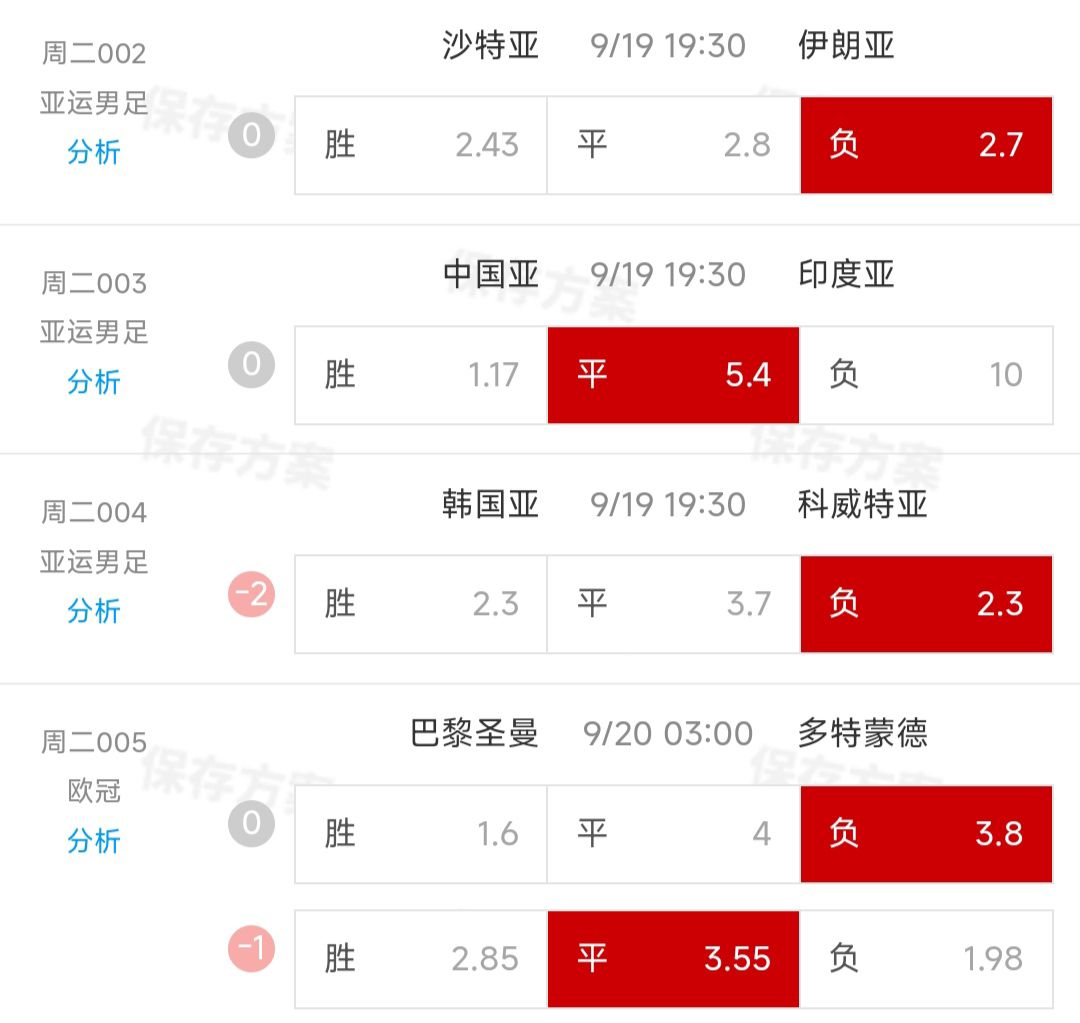Open 分析 for 中国亚 vs 印度亚
The width and height of the screenshot is (1080, 1023).
coord(94,382)
